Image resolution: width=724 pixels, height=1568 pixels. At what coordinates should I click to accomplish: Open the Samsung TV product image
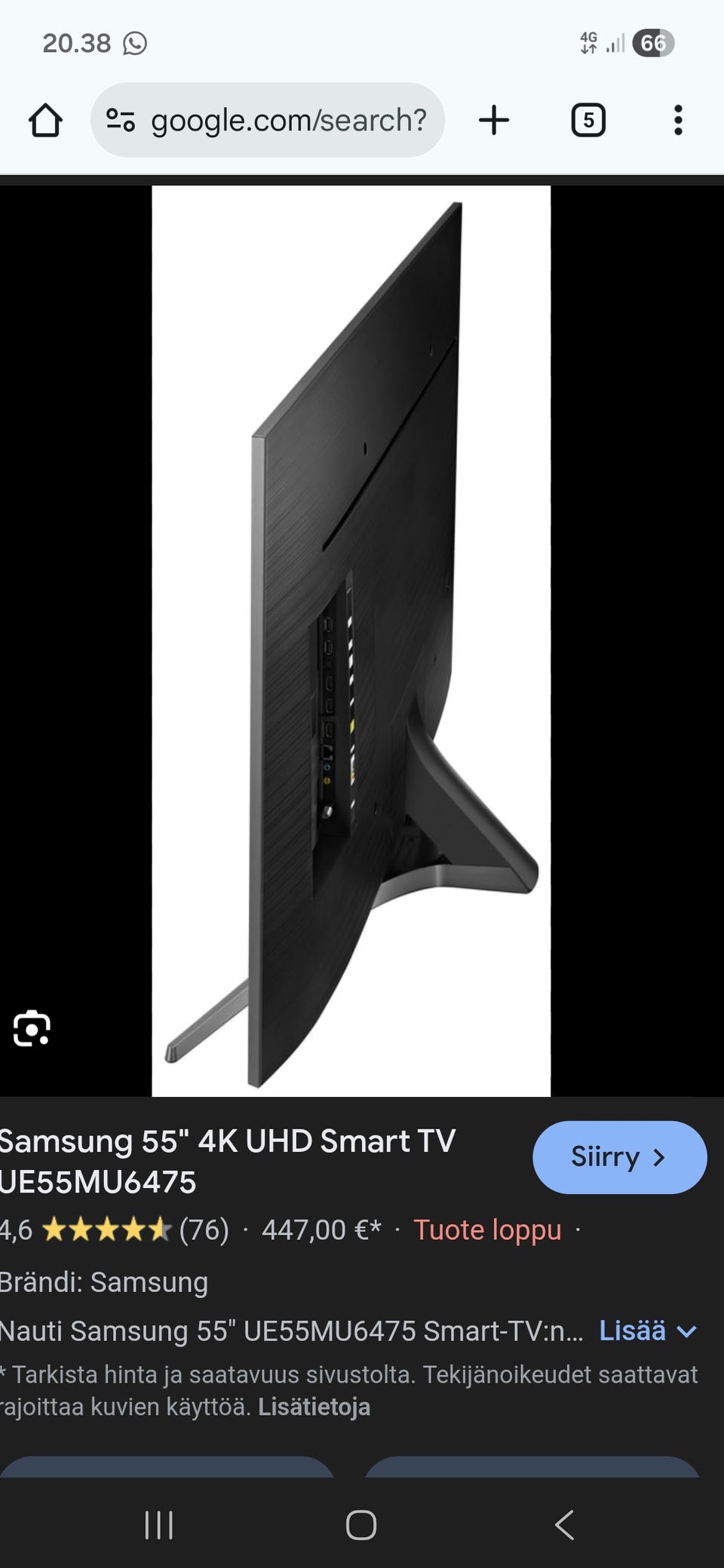click(351, 641)
